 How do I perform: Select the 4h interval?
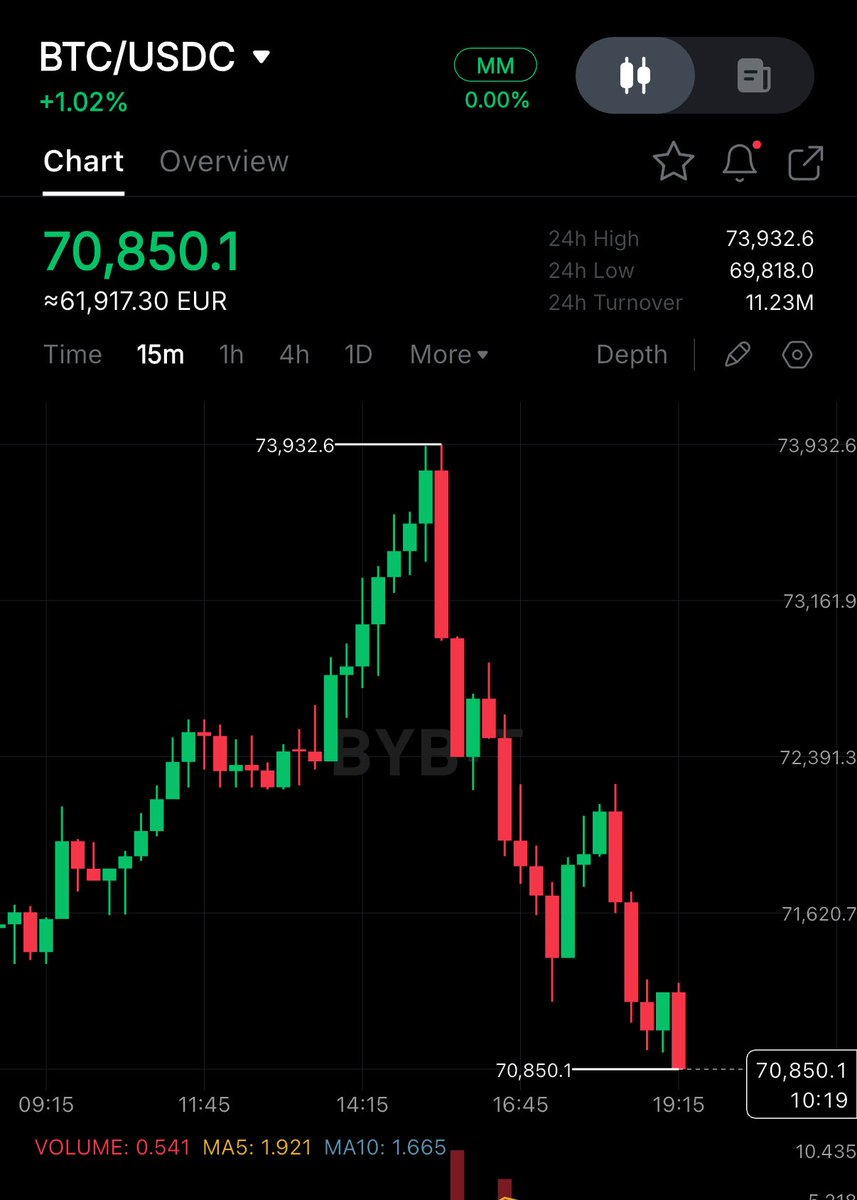[294, 355]
